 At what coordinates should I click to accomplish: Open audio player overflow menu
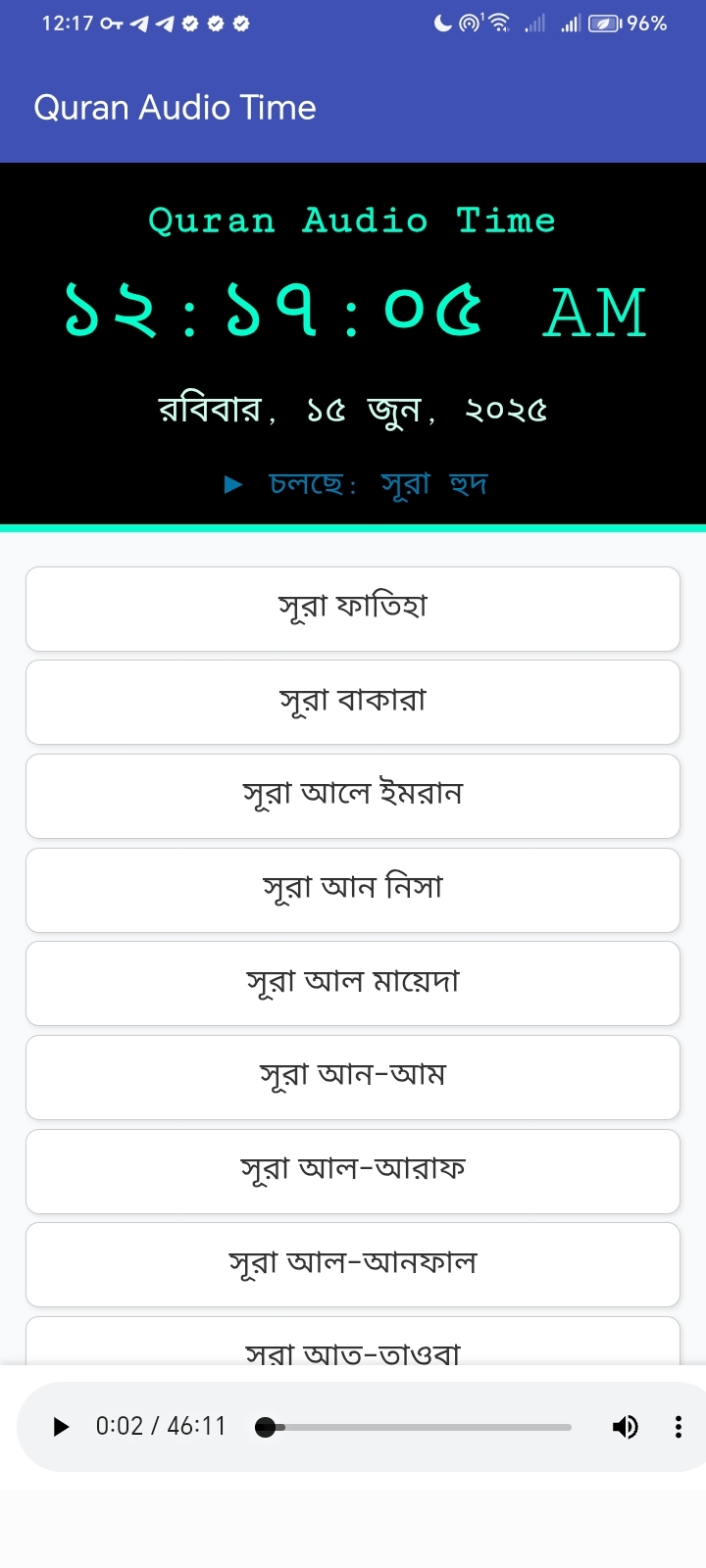[678, 1427]
